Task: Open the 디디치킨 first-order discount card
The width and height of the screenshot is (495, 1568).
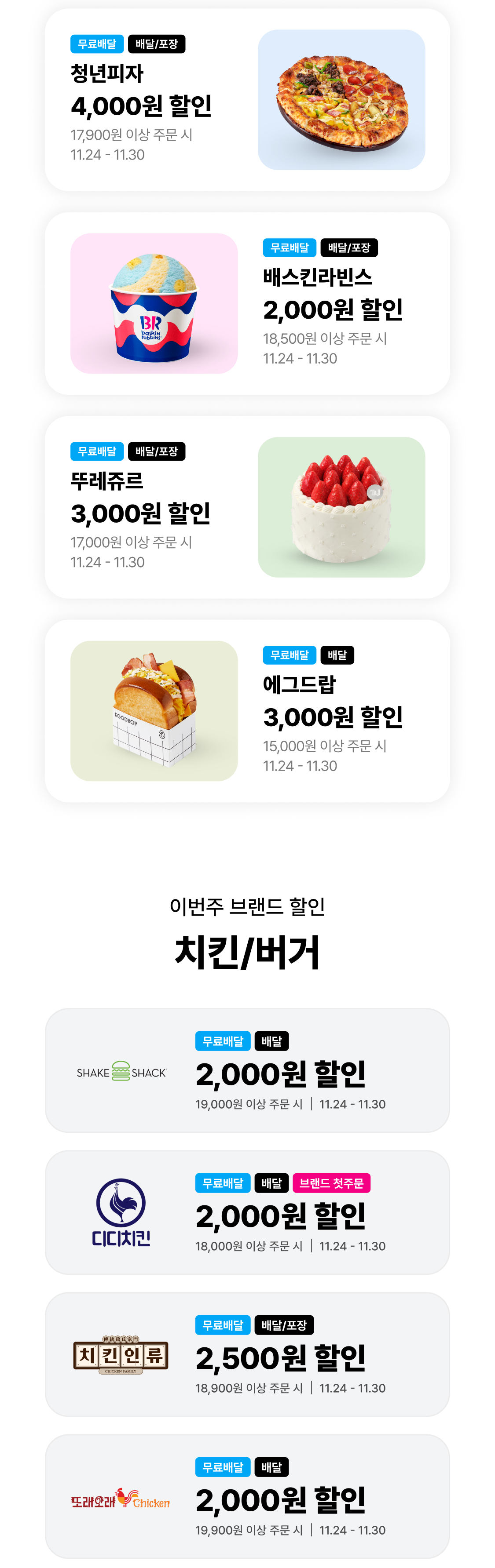Action: [247, 1212]
